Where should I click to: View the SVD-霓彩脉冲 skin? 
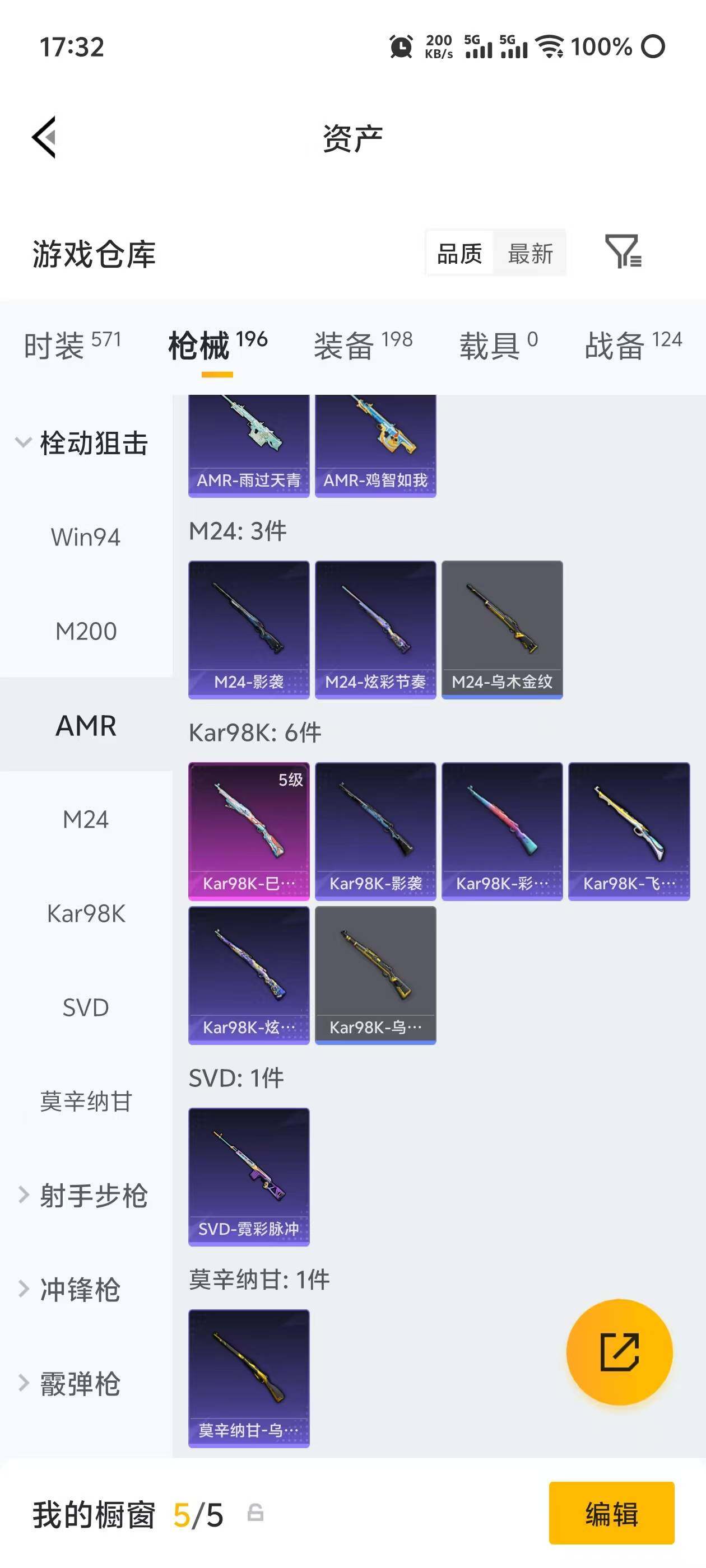tap(249, 1176)
